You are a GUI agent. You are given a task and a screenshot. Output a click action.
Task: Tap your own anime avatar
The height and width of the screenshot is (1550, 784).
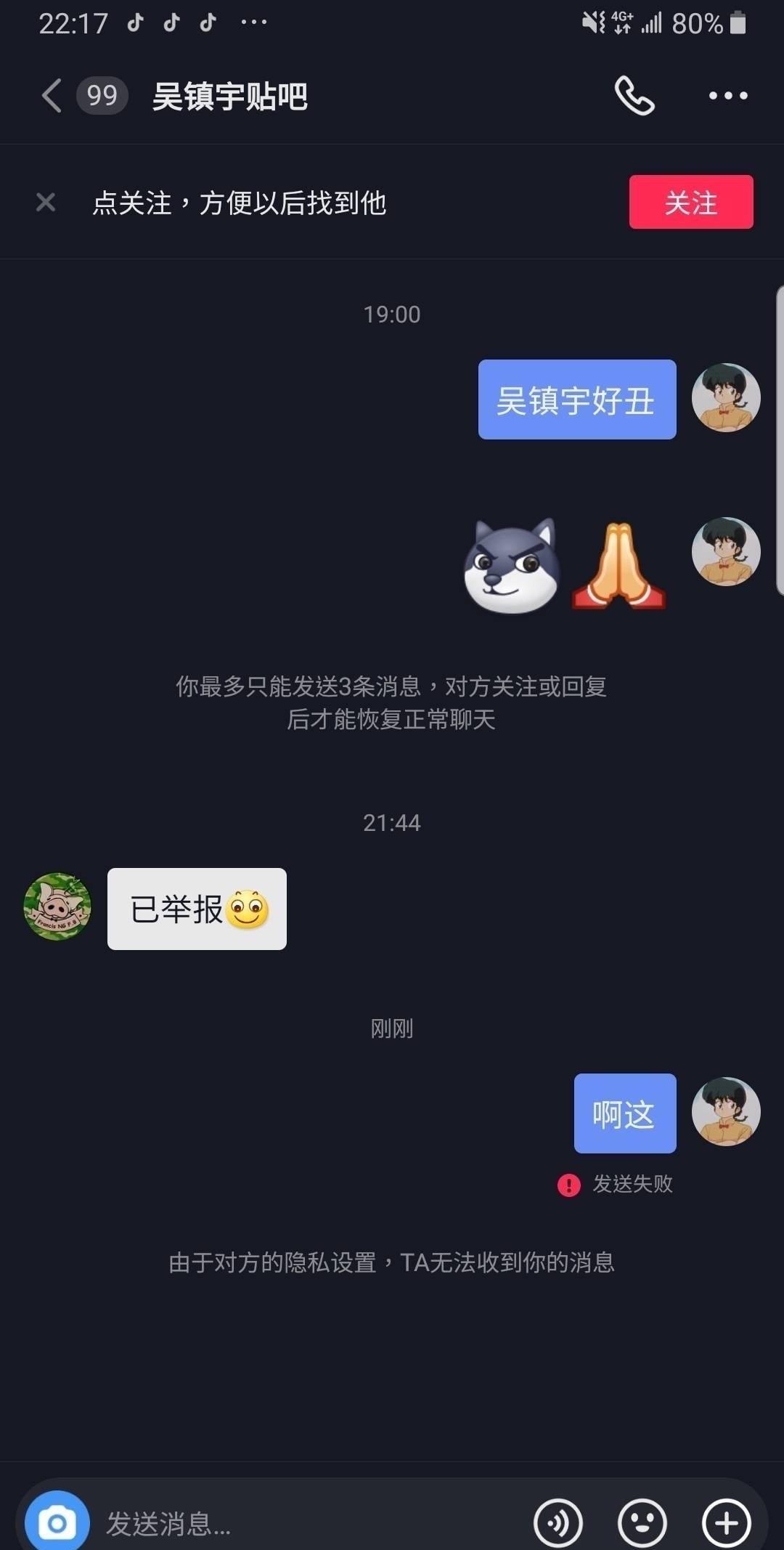pyautogui.click(x=727, y=398)
